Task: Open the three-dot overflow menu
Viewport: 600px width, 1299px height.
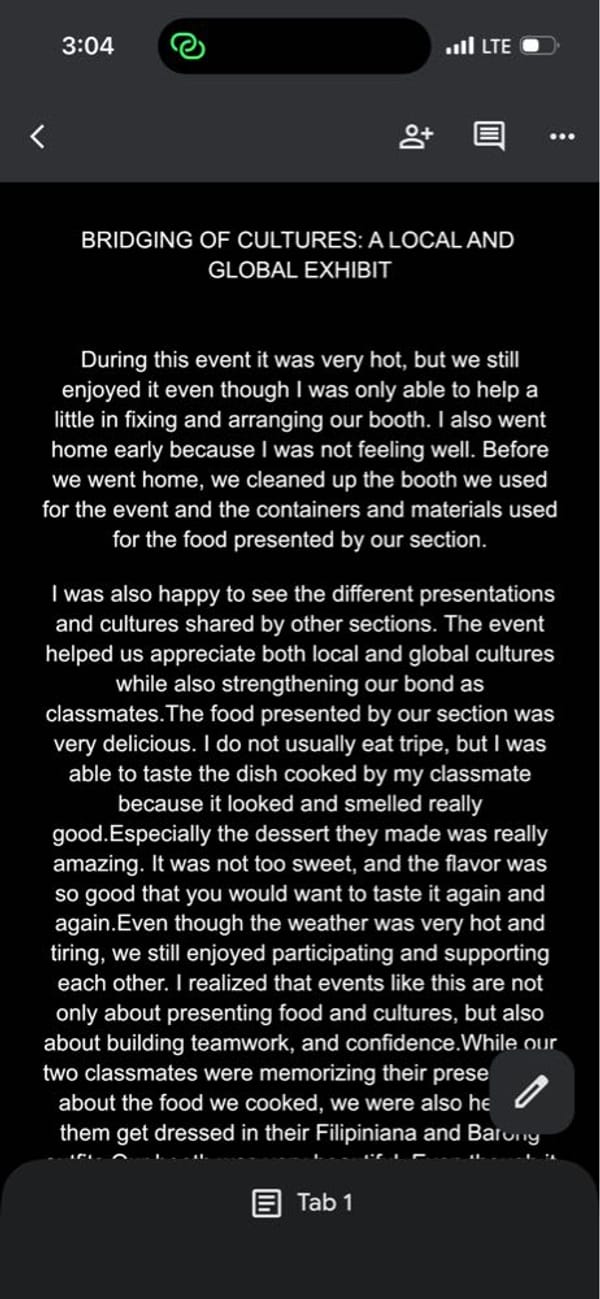Action: 563,137
